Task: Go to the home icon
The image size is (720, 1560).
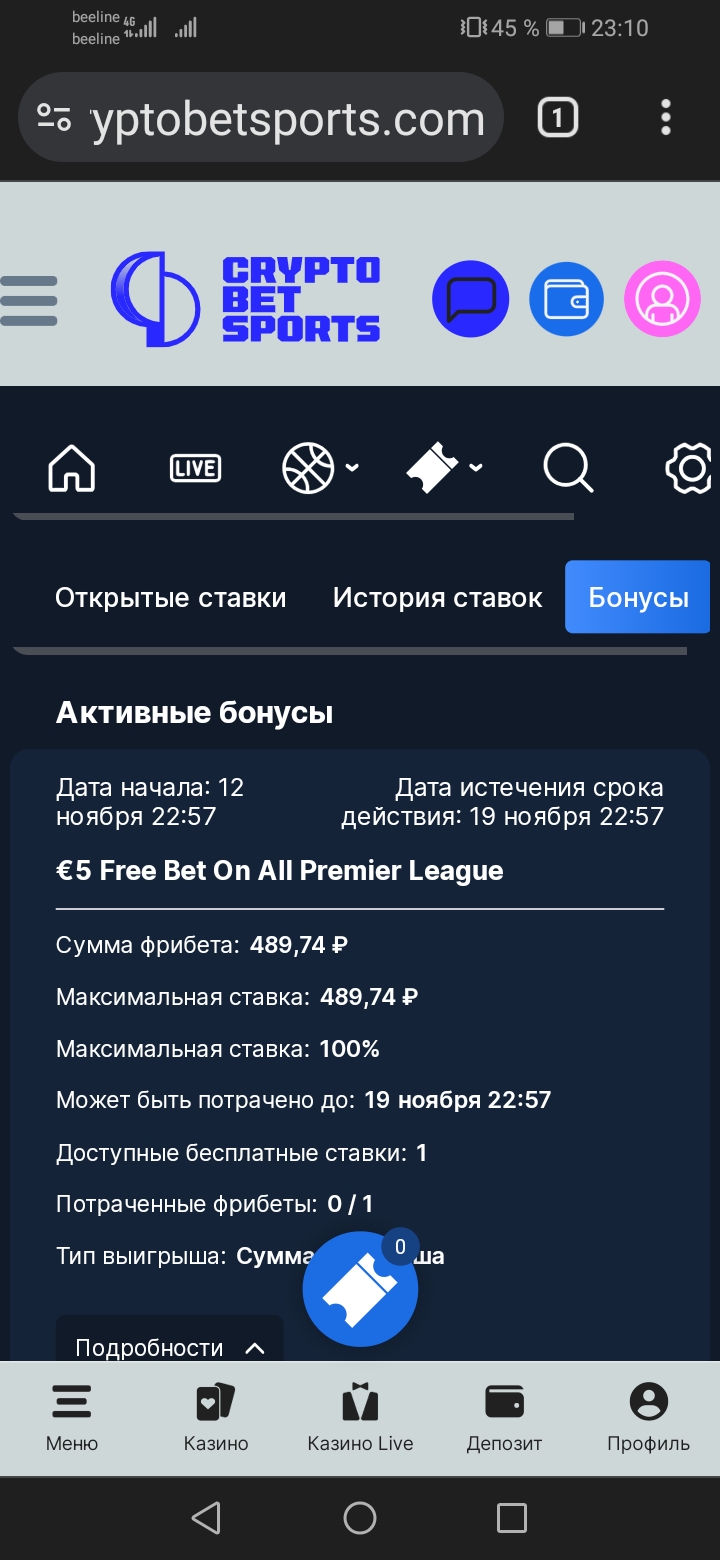Action: point(72,468)
